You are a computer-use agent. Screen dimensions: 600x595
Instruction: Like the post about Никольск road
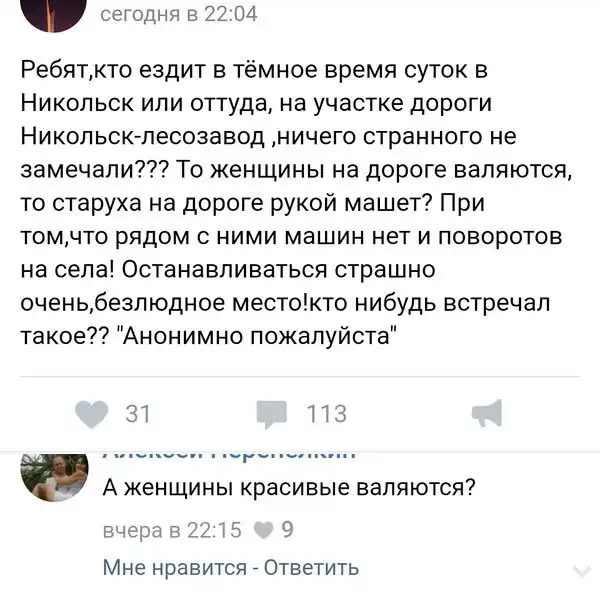click(91, 413)
